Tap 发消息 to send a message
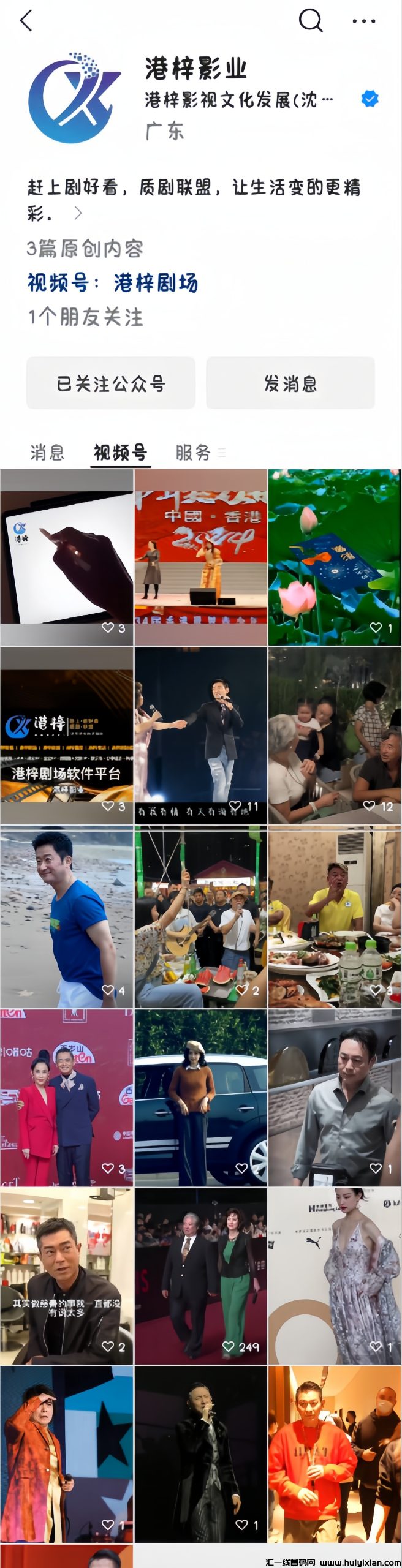This screenshot has width=402, height=1568. (290, 383)
